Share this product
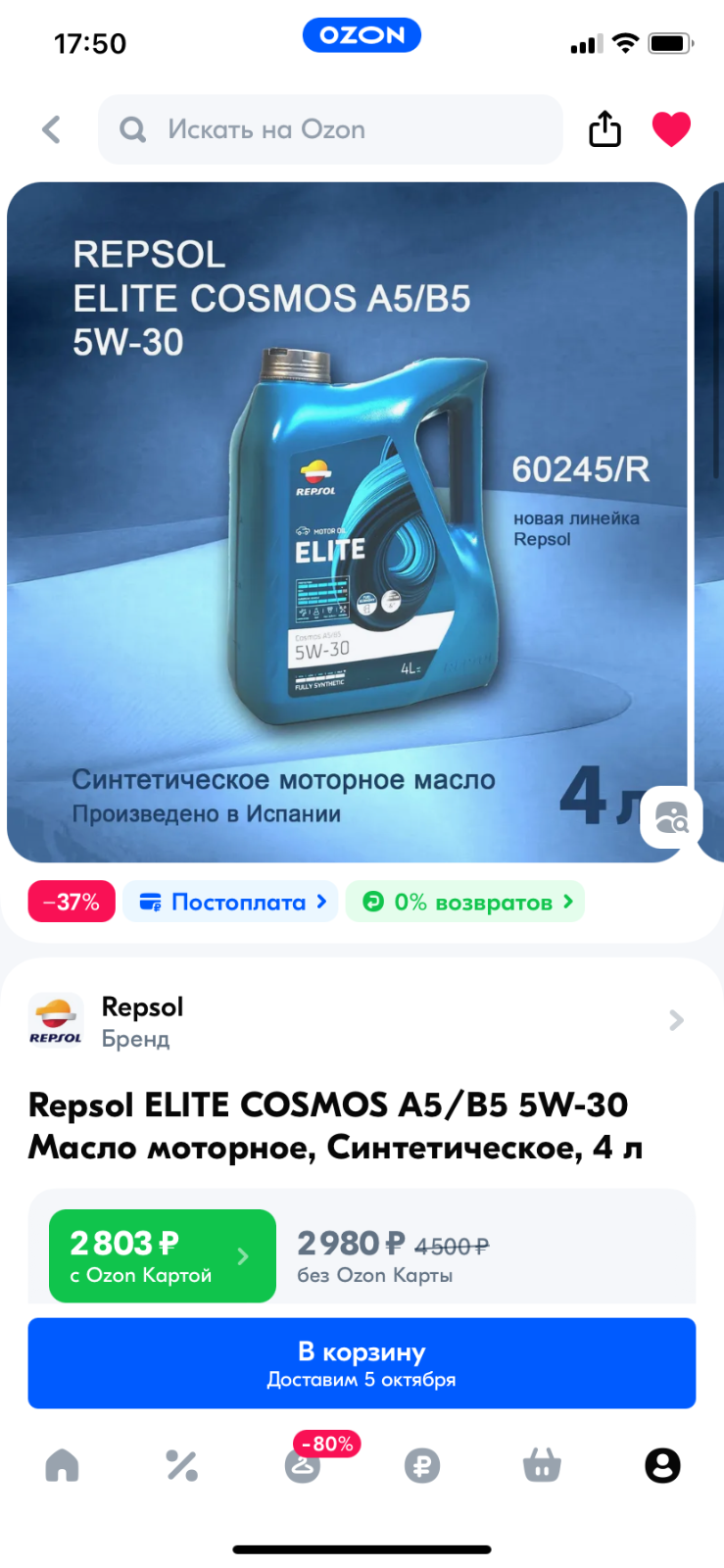The width and height of the screenshot is (724, 1568). click(x=604, y=129)
